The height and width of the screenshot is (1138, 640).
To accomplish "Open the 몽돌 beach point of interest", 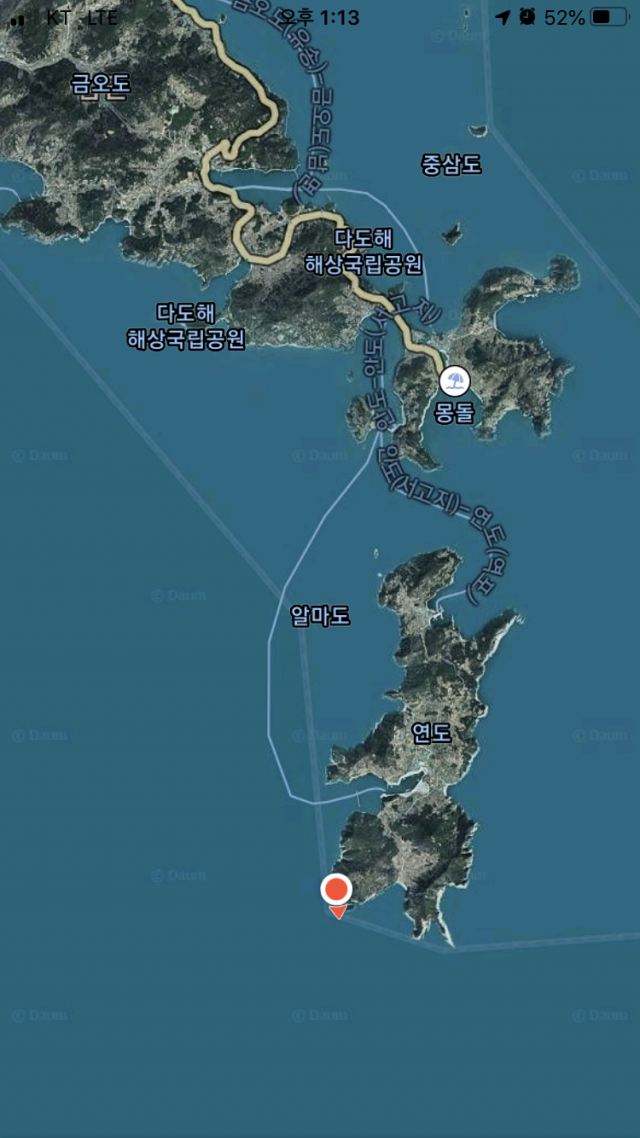I will pos(454,381).
